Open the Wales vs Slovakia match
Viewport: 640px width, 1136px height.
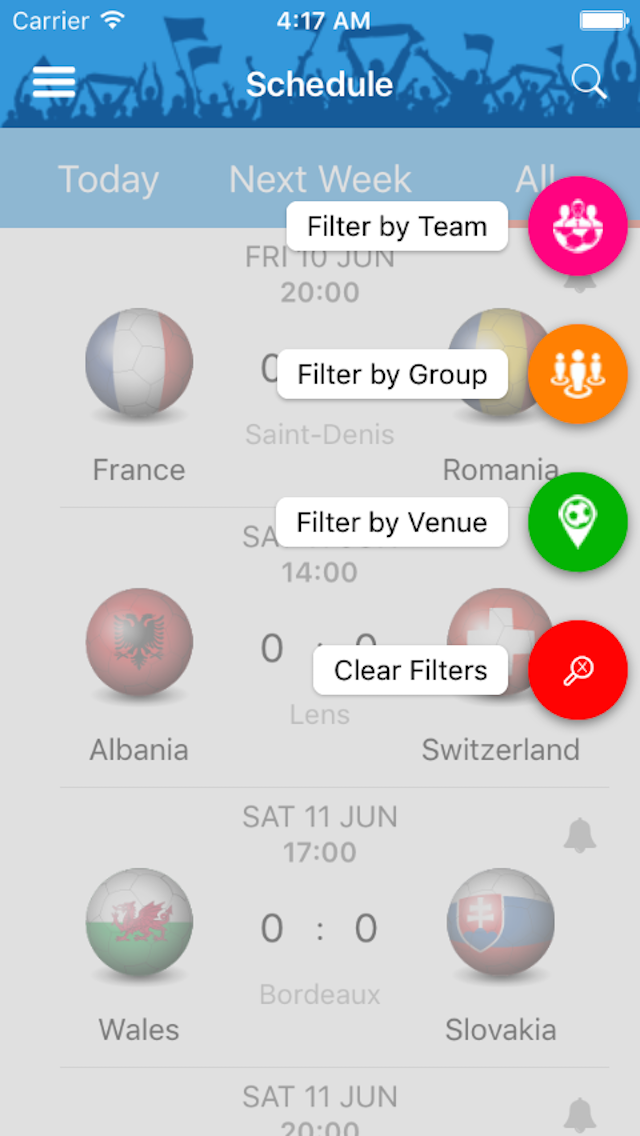point(320,927)
